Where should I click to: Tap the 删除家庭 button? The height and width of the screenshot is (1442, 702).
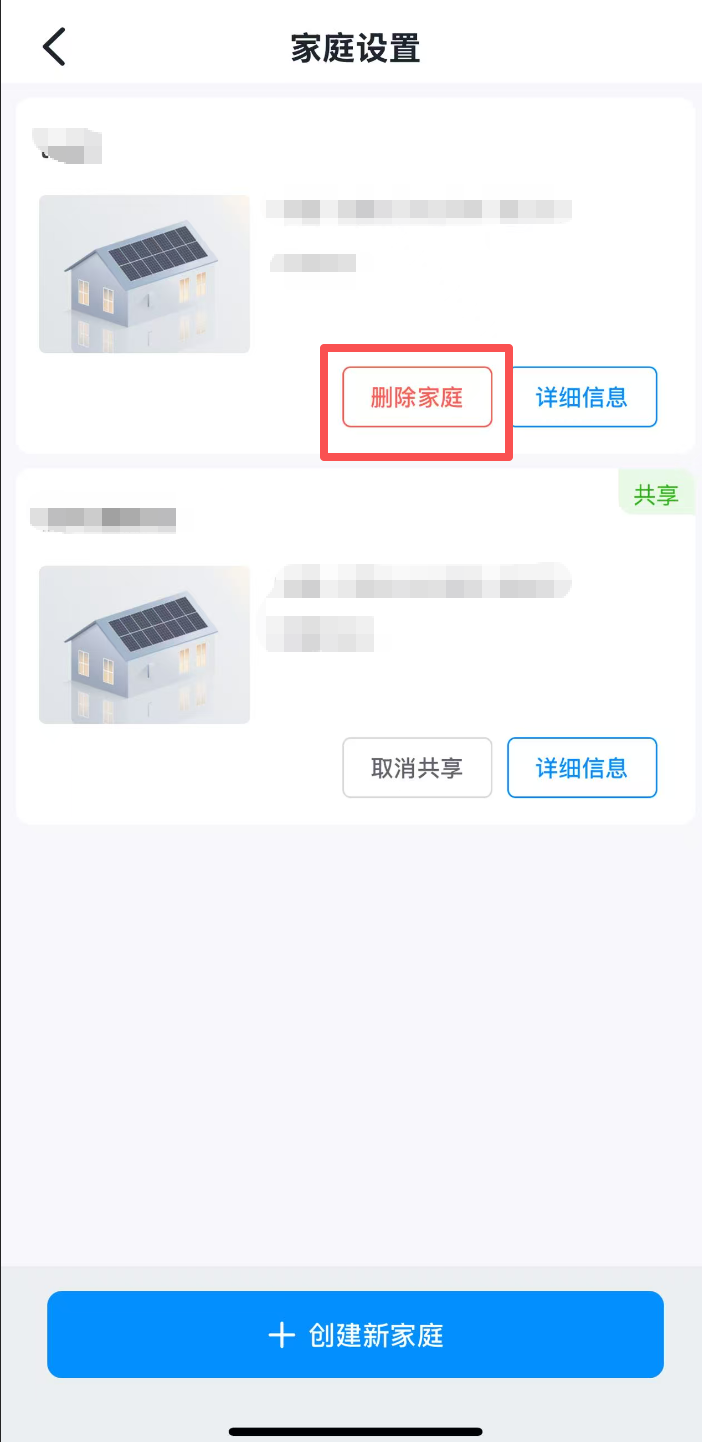tap(417, 397)
